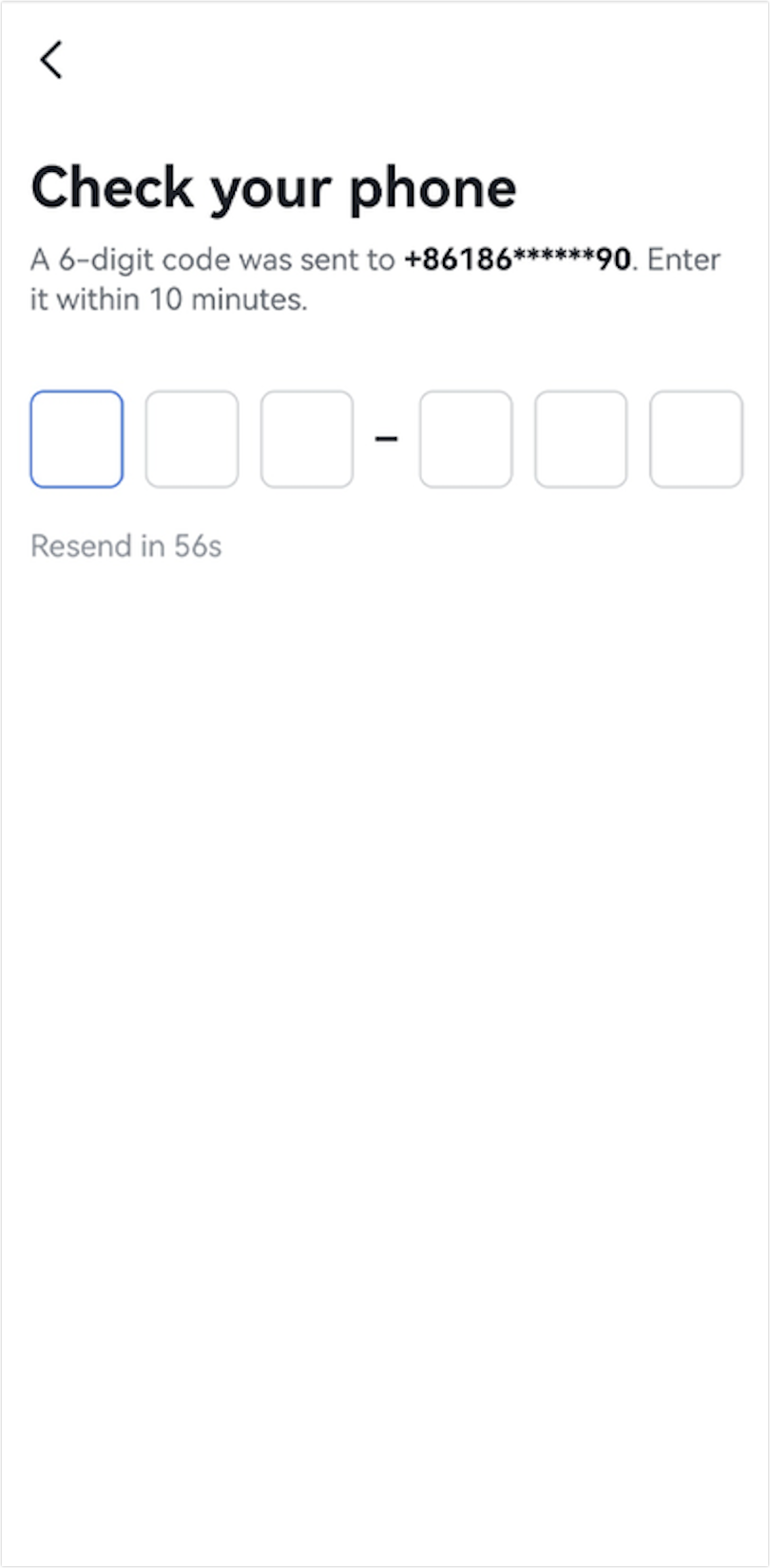
Task: Click the Resend in 56s label
Action: [125, 545]
